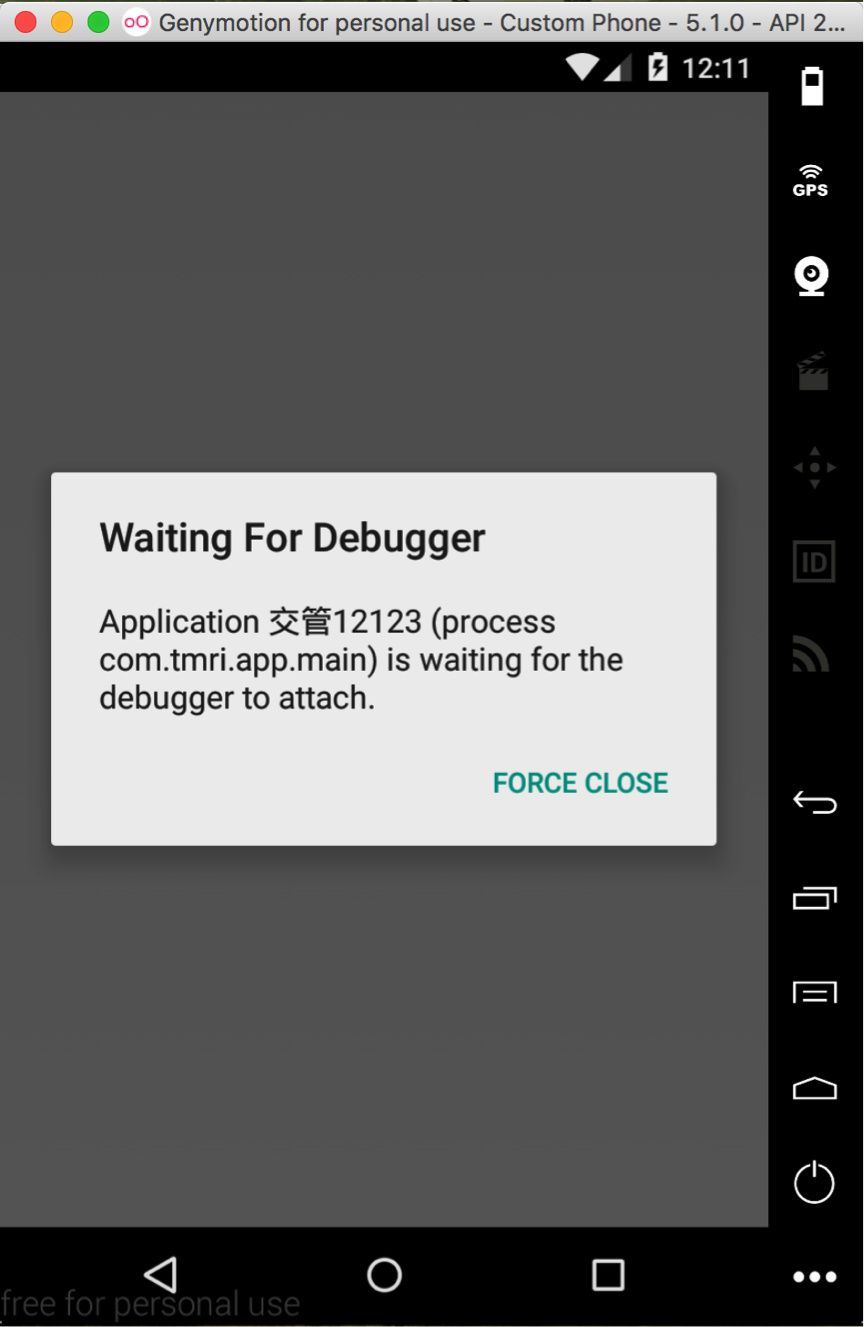Open the GPS simulation widget
This screenshot has height=1327, width=864.
tap(813, 178)
